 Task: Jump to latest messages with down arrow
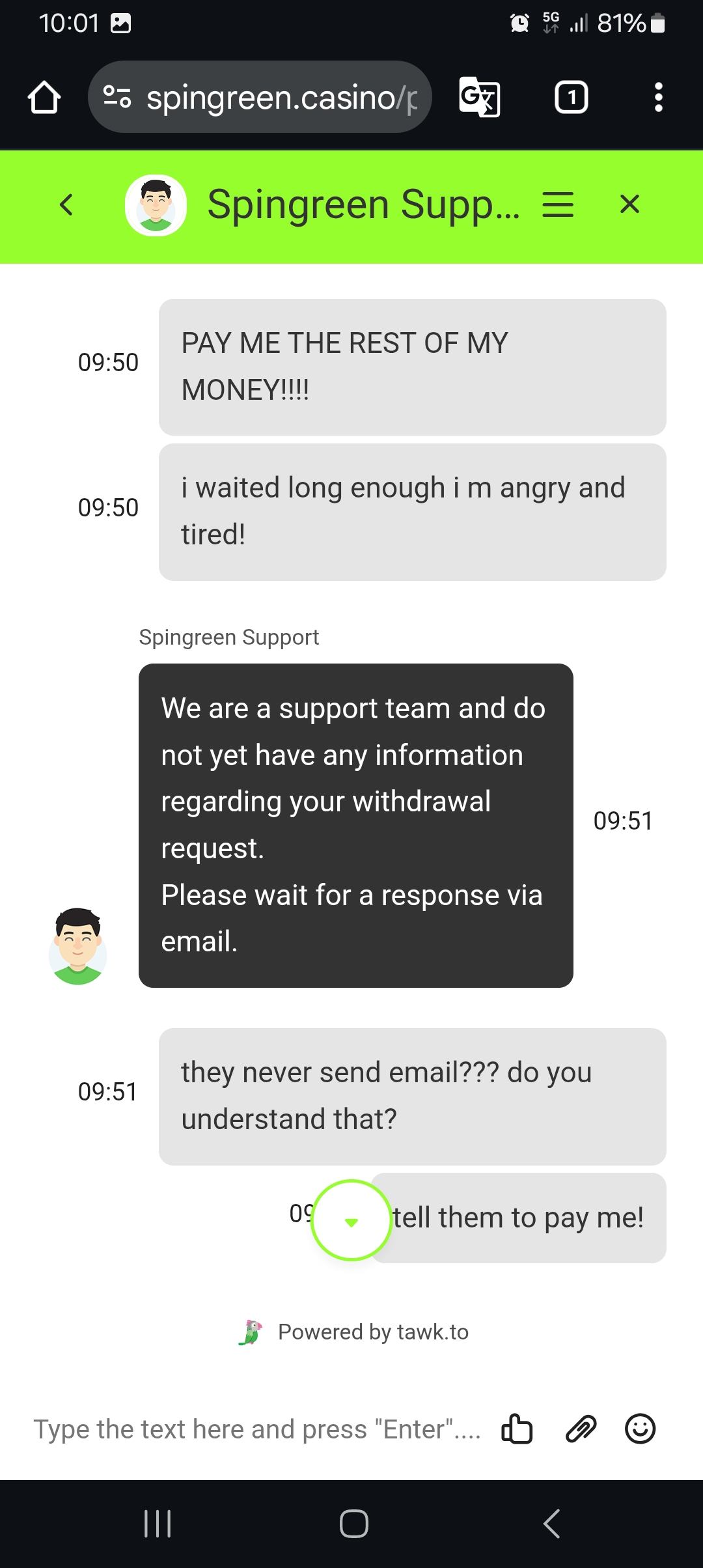click(351, 1221)
